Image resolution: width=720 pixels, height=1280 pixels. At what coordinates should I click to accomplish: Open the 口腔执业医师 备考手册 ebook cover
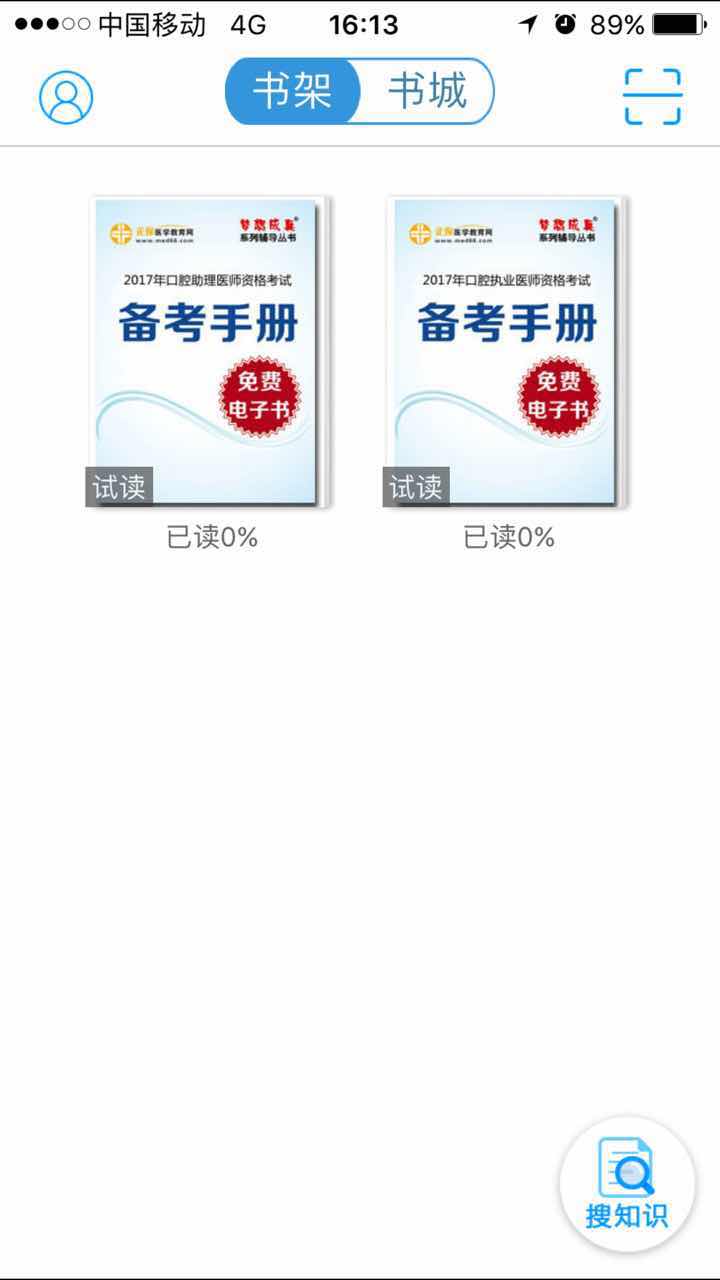504,345
